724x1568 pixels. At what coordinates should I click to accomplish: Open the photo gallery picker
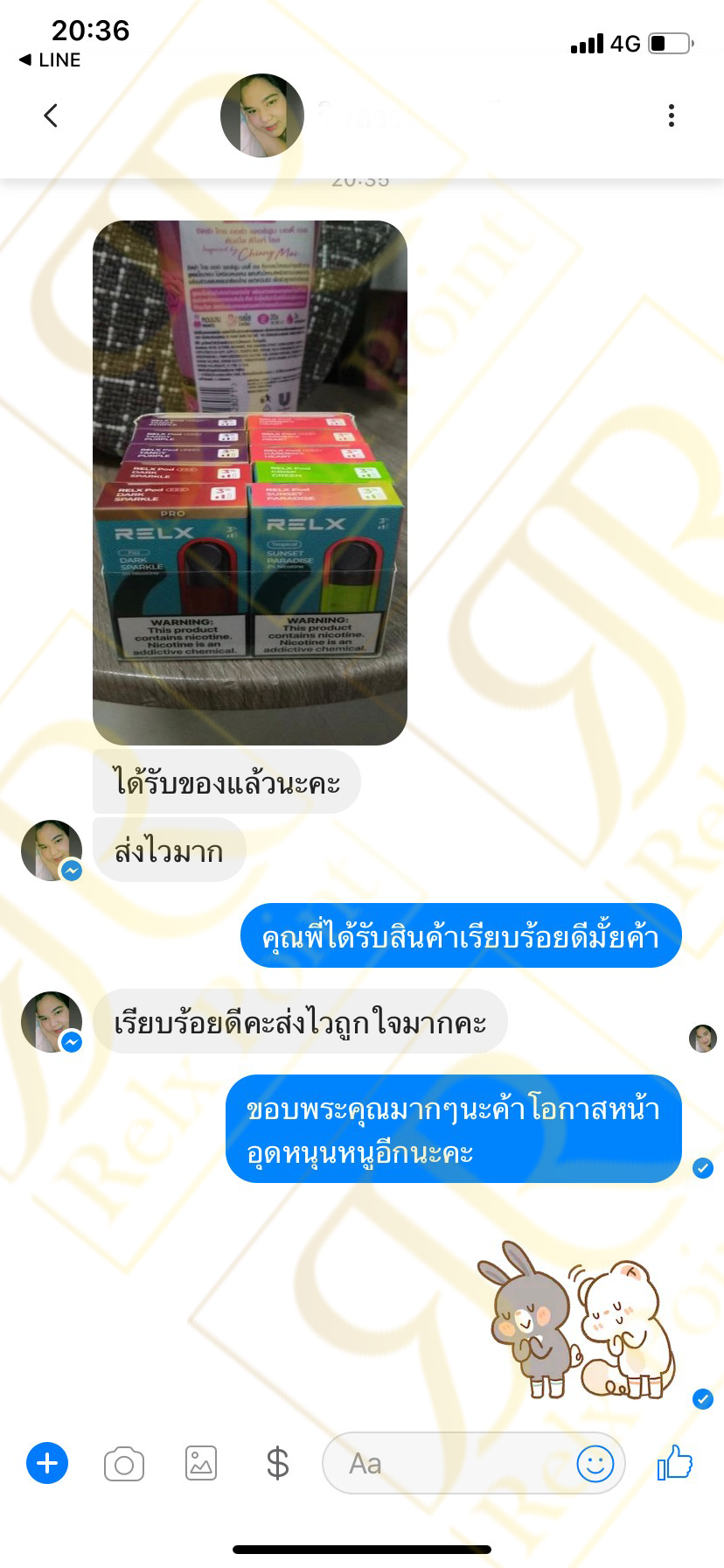201,1463
